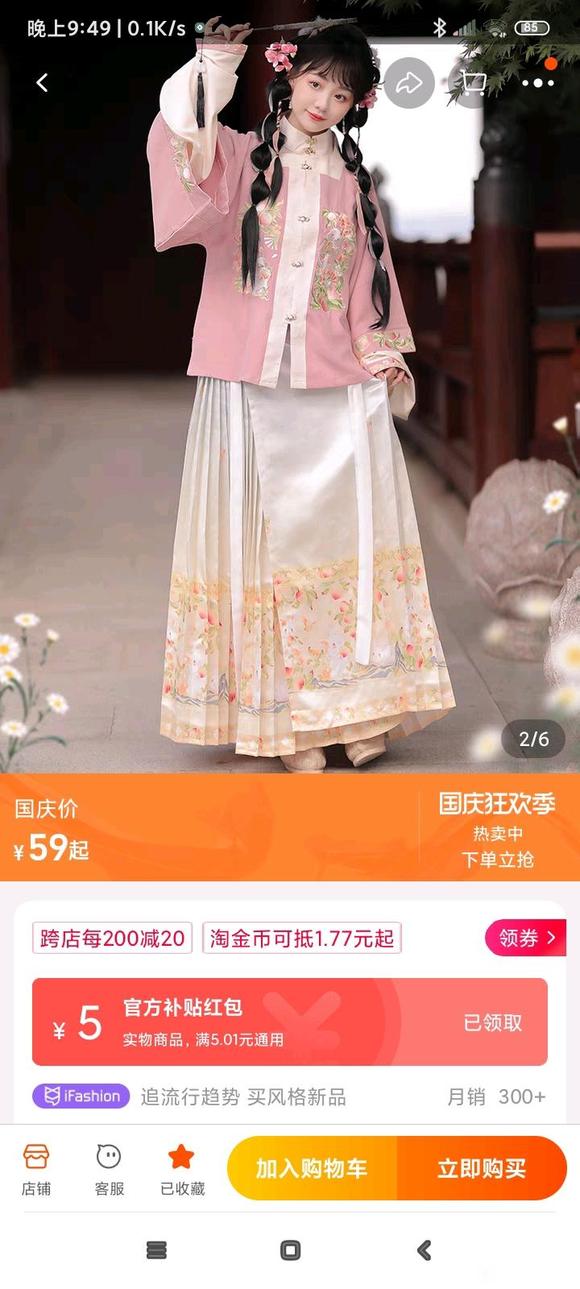Open the shopping cart icon
The image size is (580, 1289).
[x=472, y=83]
